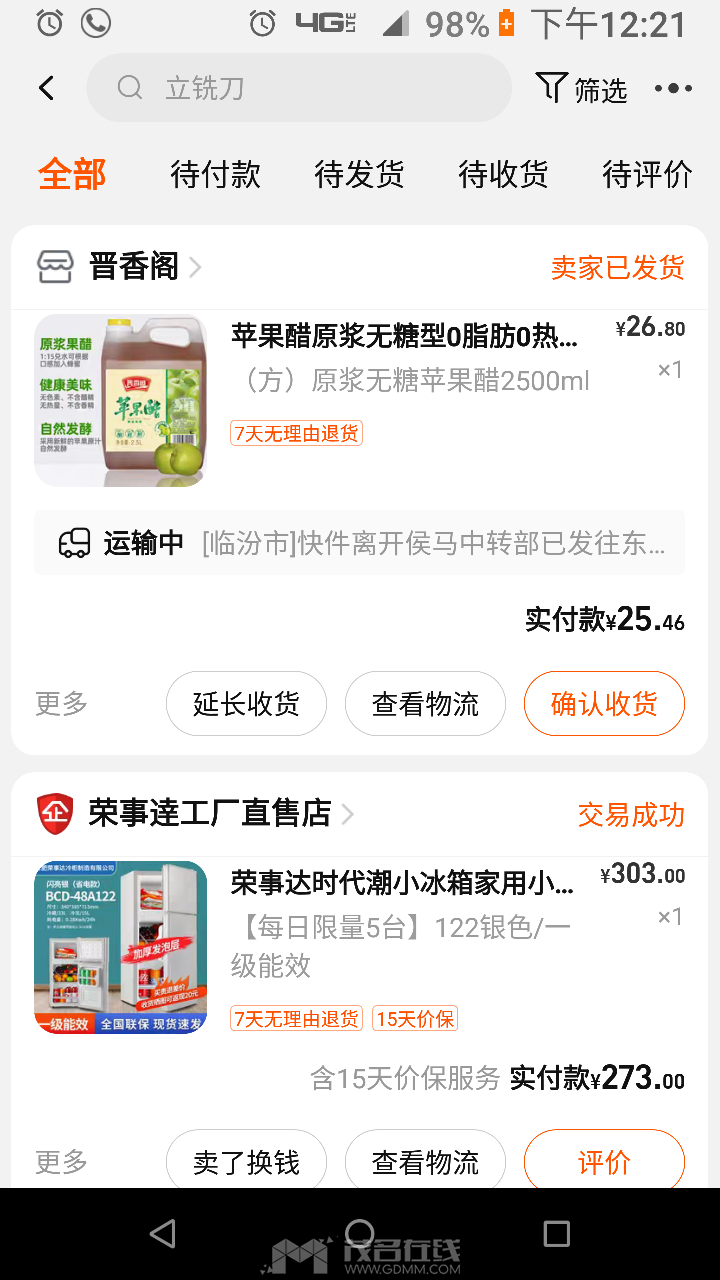Select the 全部 orders tab

pyautogui.click(x=72, y=174)
